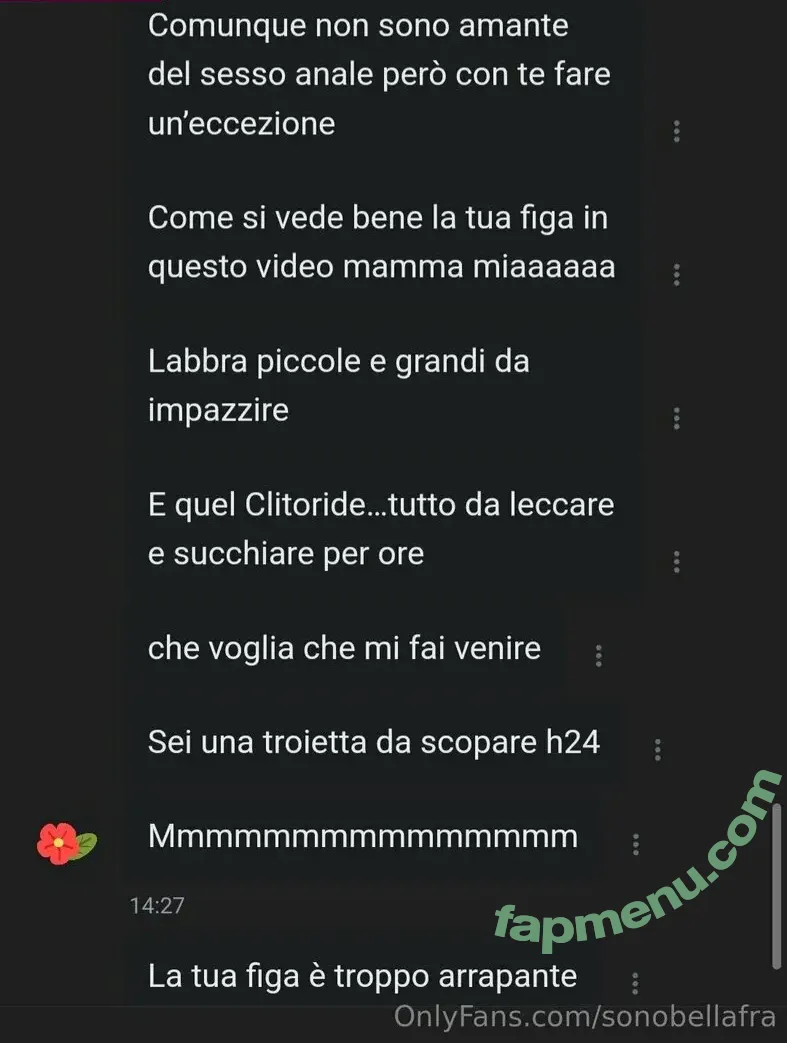The image size is (787, 1043).
Task: Open the overflow menu next to "che voglia che"
Action: (598, 656)
